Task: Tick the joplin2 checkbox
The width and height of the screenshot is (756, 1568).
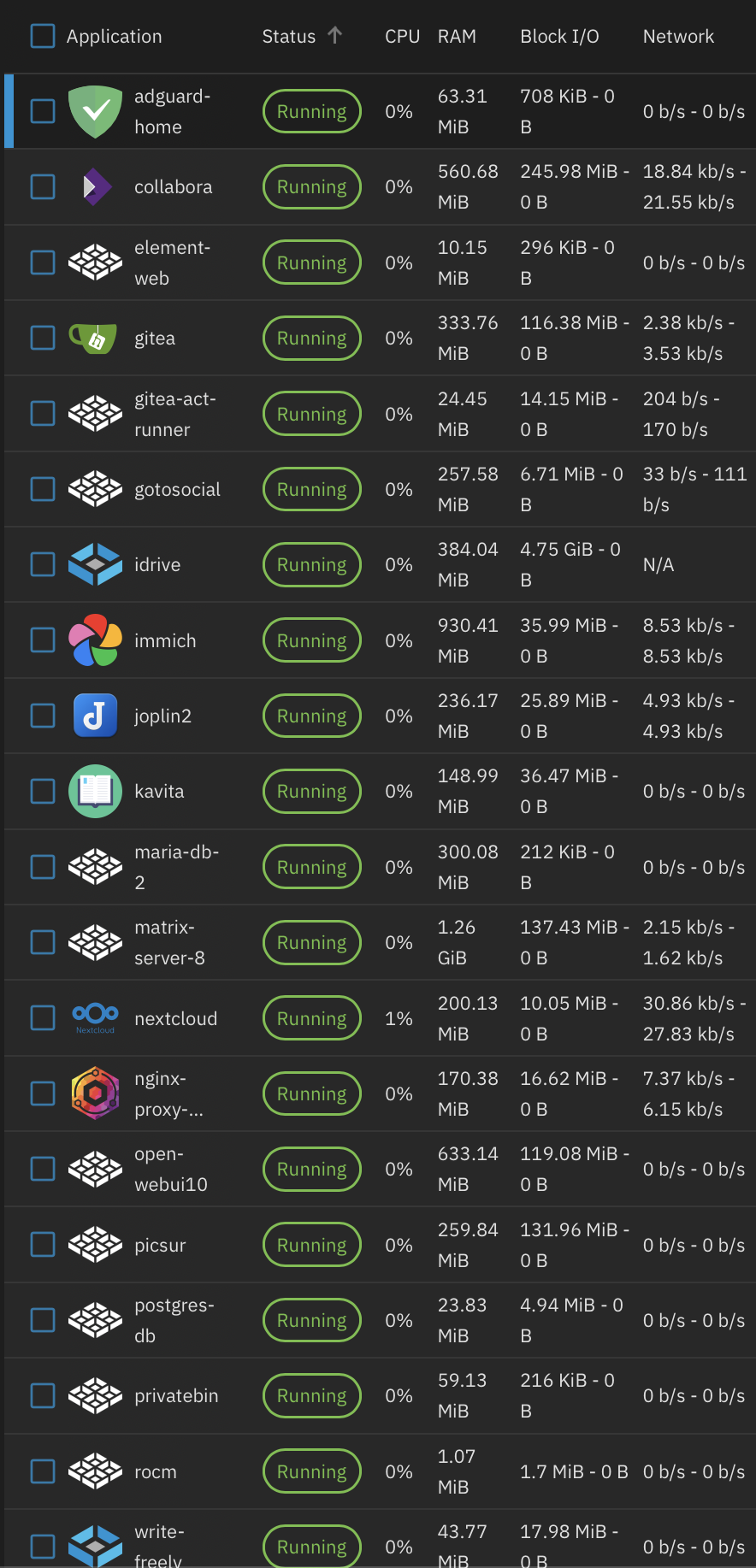Action: click(43, 716)
